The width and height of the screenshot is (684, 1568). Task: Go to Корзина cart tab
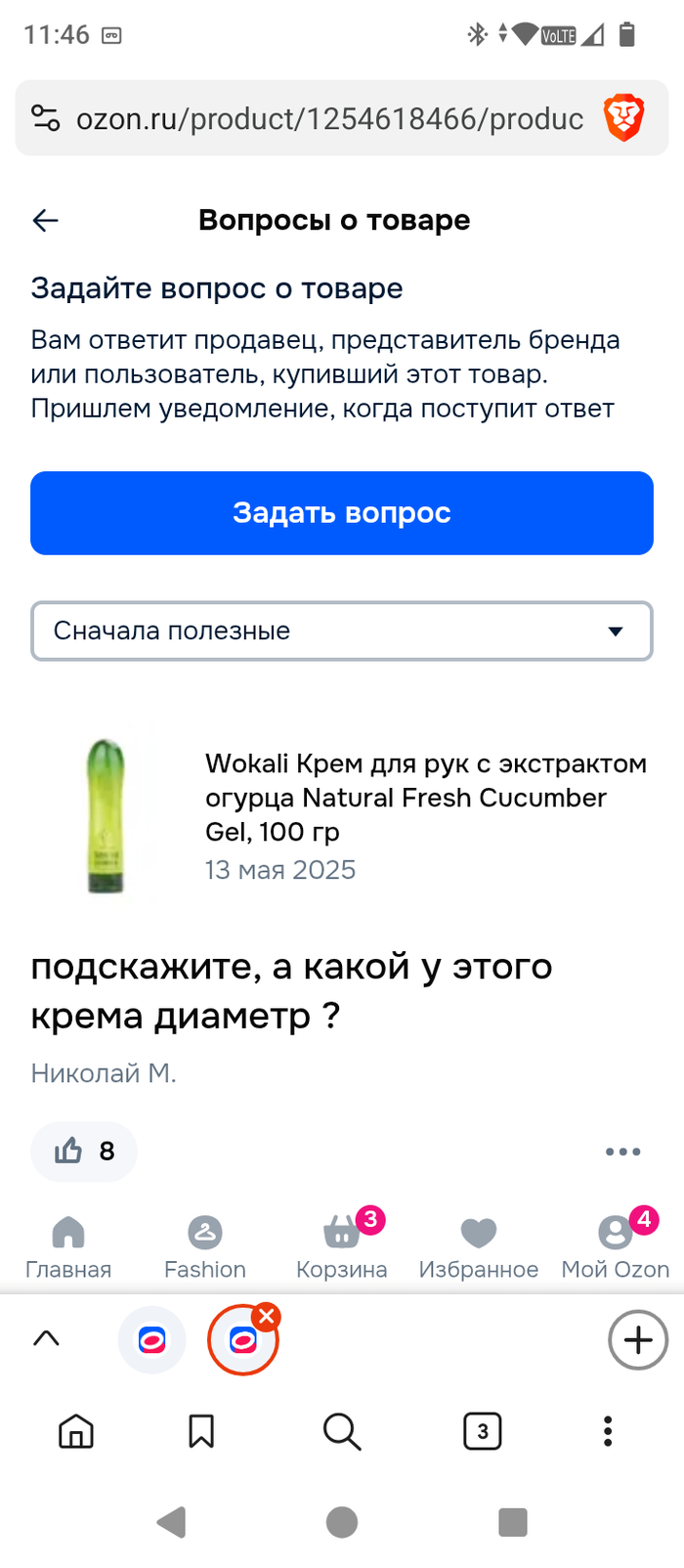coord(342,1245)
